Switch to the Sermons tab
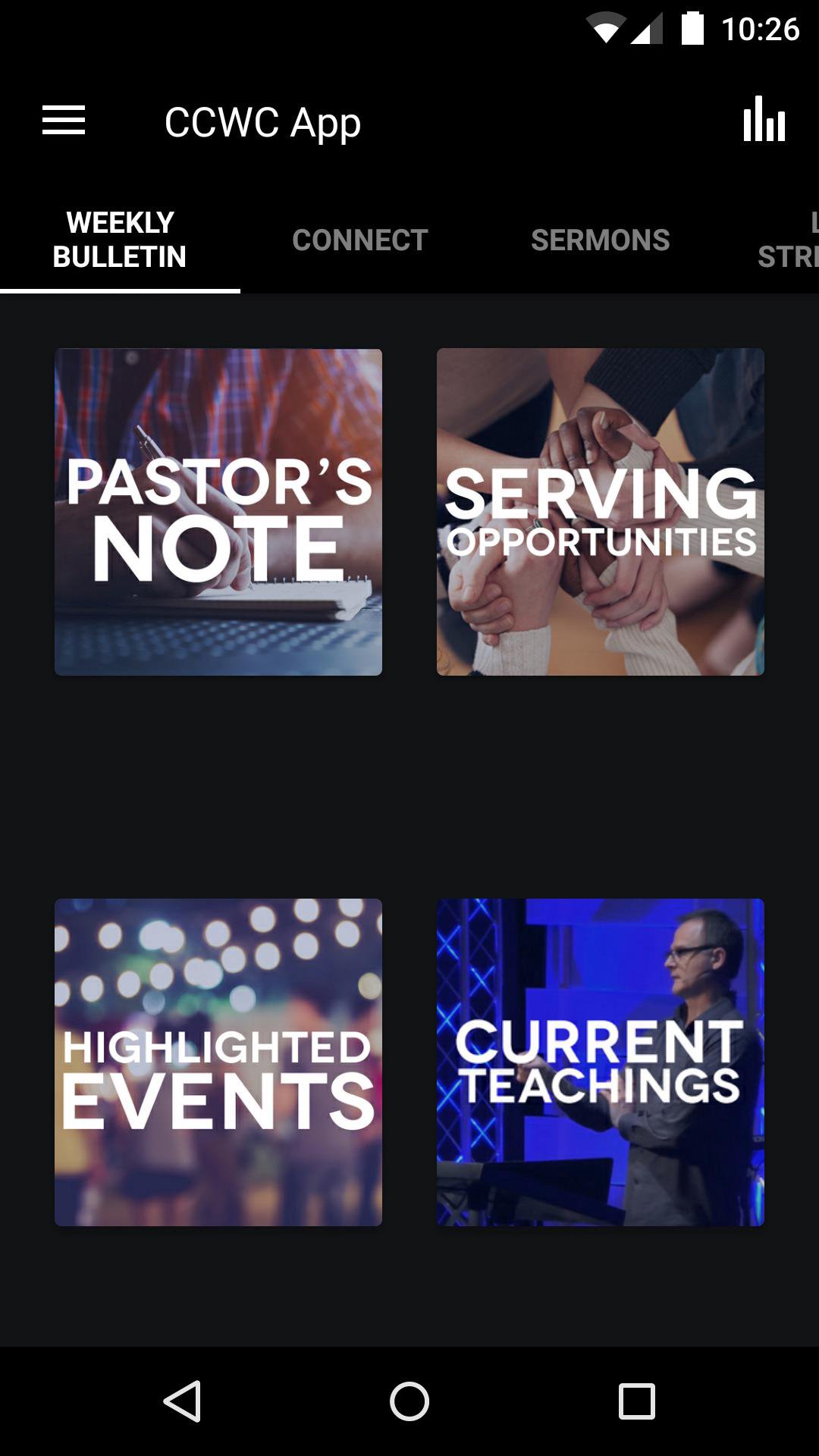819x1456 pixels. pos(600,240)
